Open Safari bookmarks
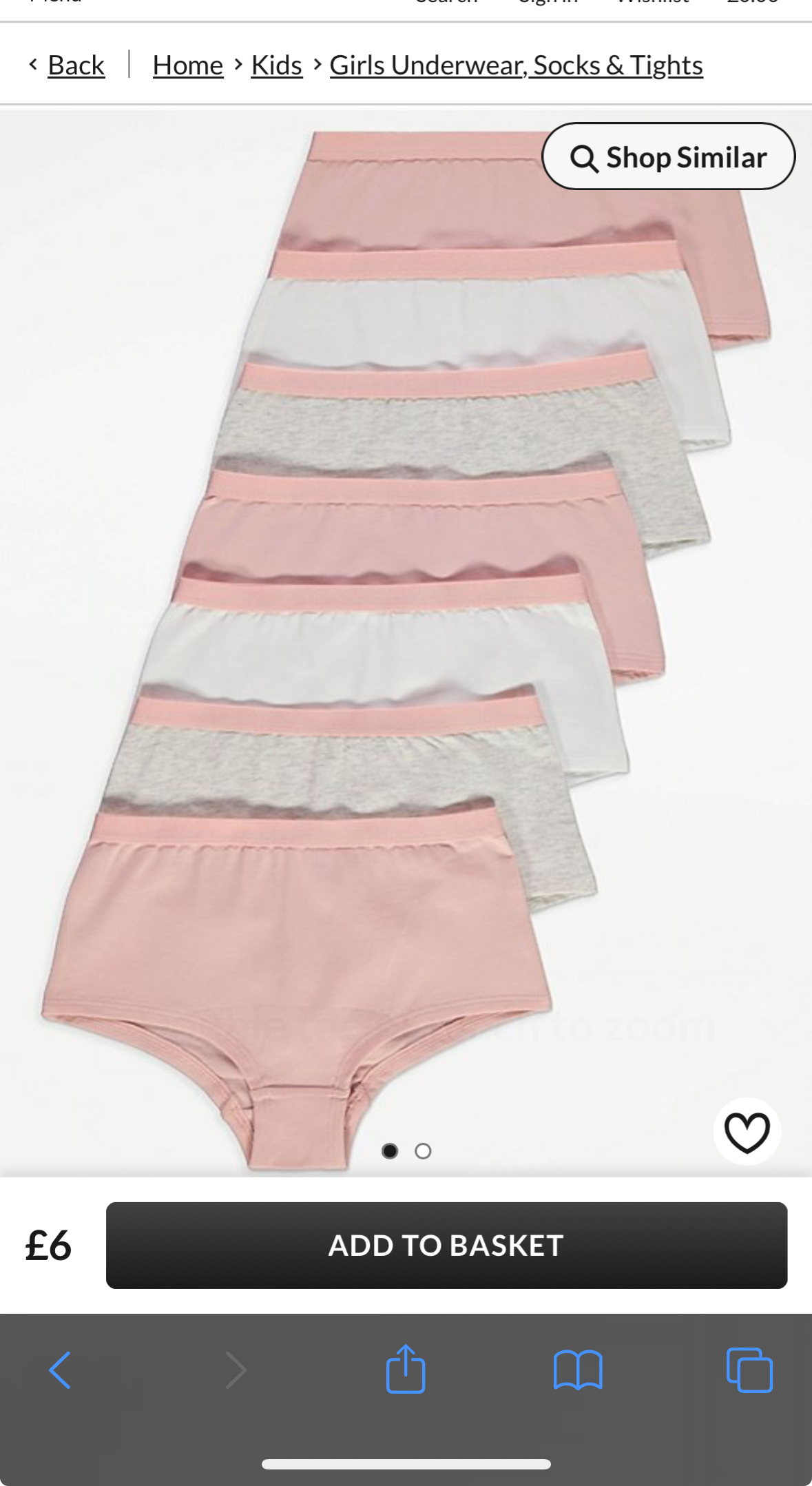 pyautogui.click(x=578, y=1370)
